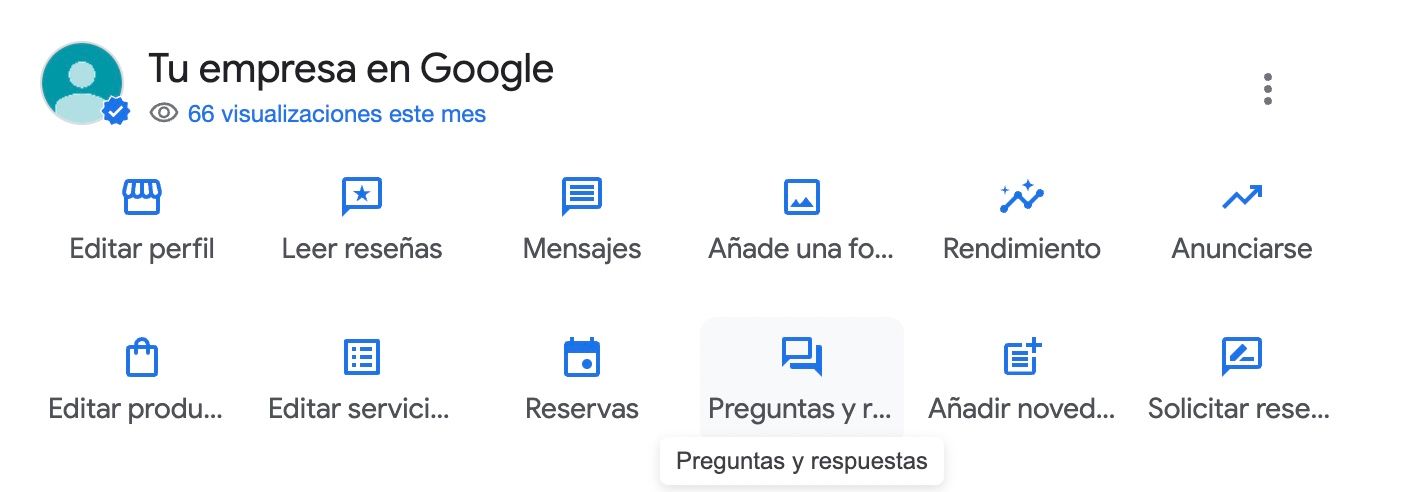Open Mensajes
This screenshot has height=492, width=1406.
tap(582, 218)
